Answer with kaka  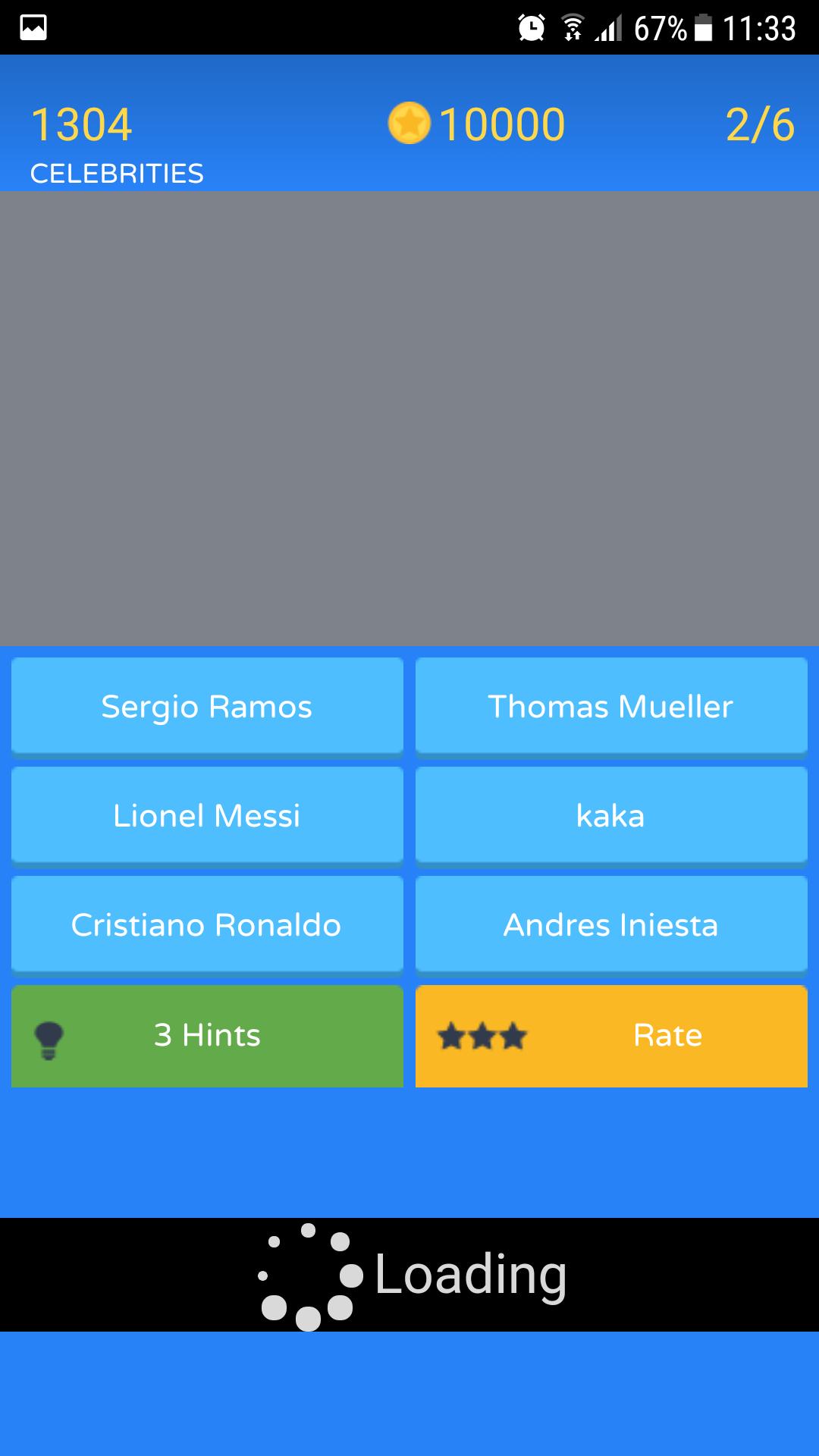pos(611,815)
